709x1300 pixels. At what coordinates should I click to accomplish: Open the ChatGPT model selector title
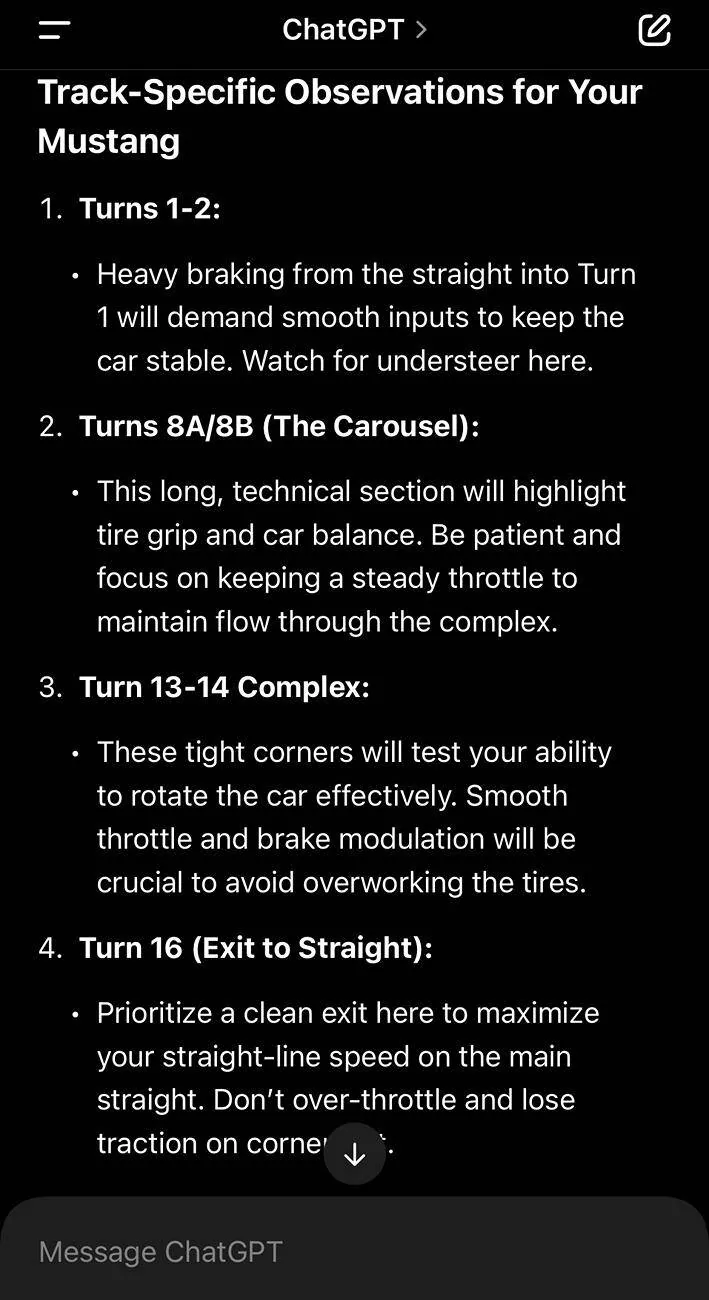tap(354, 30)
